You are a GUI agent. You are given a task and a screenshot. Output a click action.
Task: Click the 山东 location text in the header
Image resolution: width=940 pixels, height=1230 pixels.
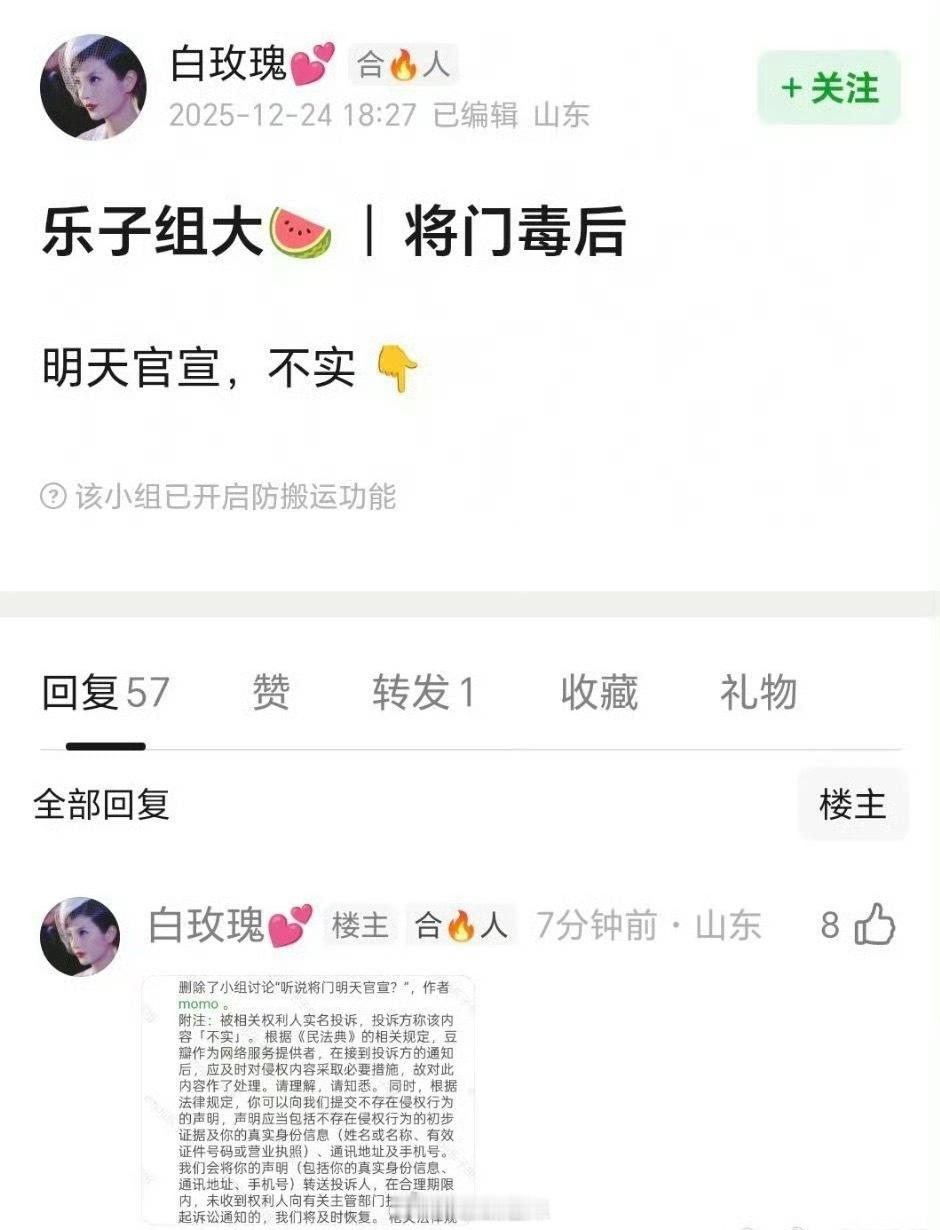(x=561, y=117)
